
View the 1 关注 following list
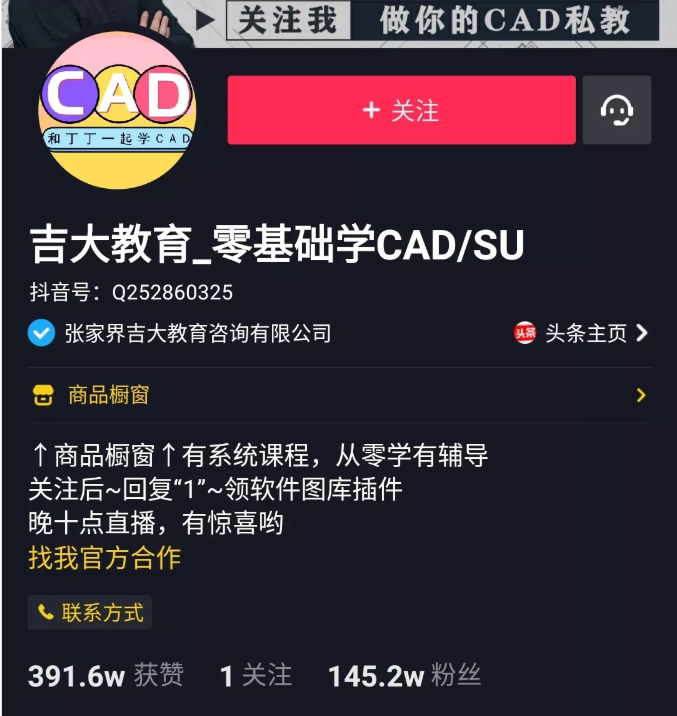pyautogui.click(x=256, y=676)
